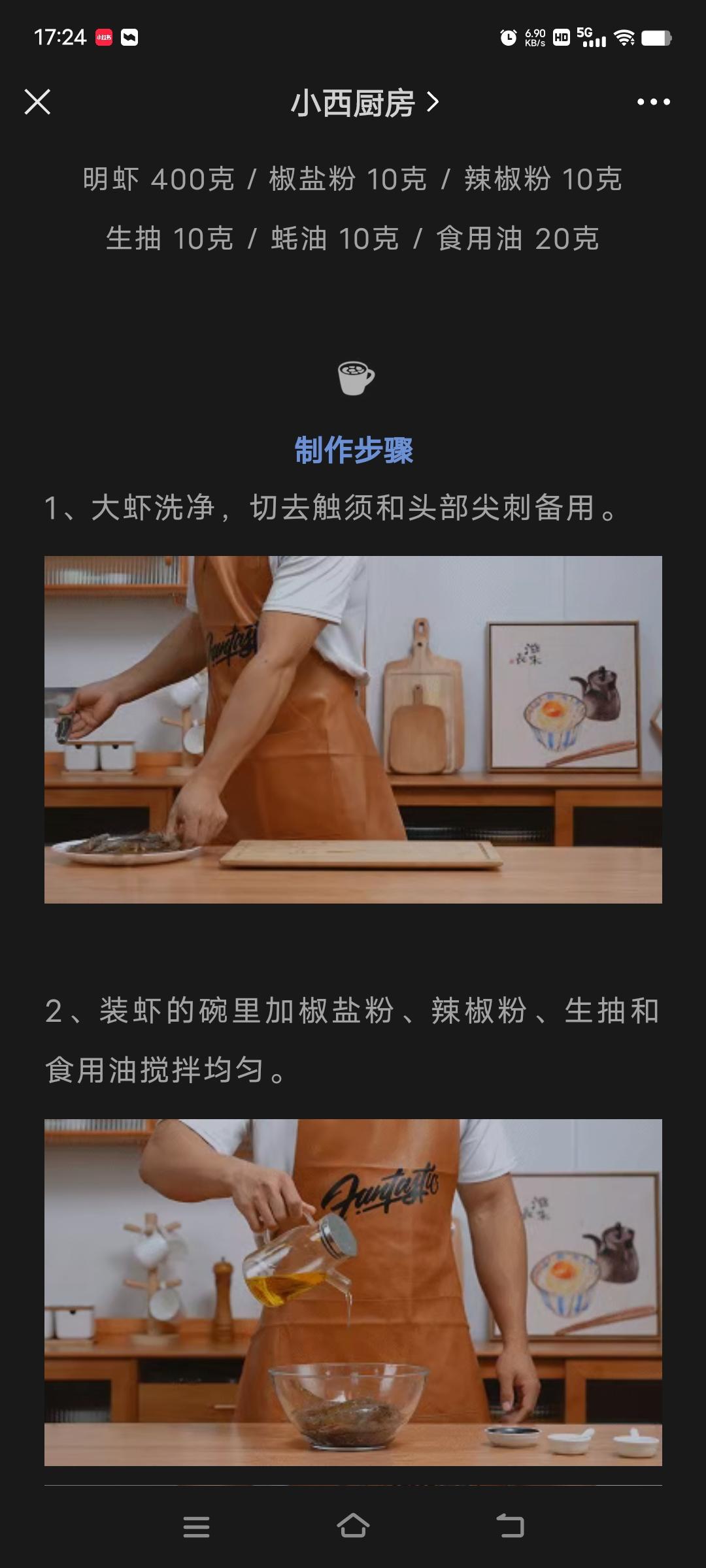View the step 2 oil pouring photo
Image resolution: width=706 pixels, height=1568 pixels.
pyautogui.click(x=353, y=1292)
